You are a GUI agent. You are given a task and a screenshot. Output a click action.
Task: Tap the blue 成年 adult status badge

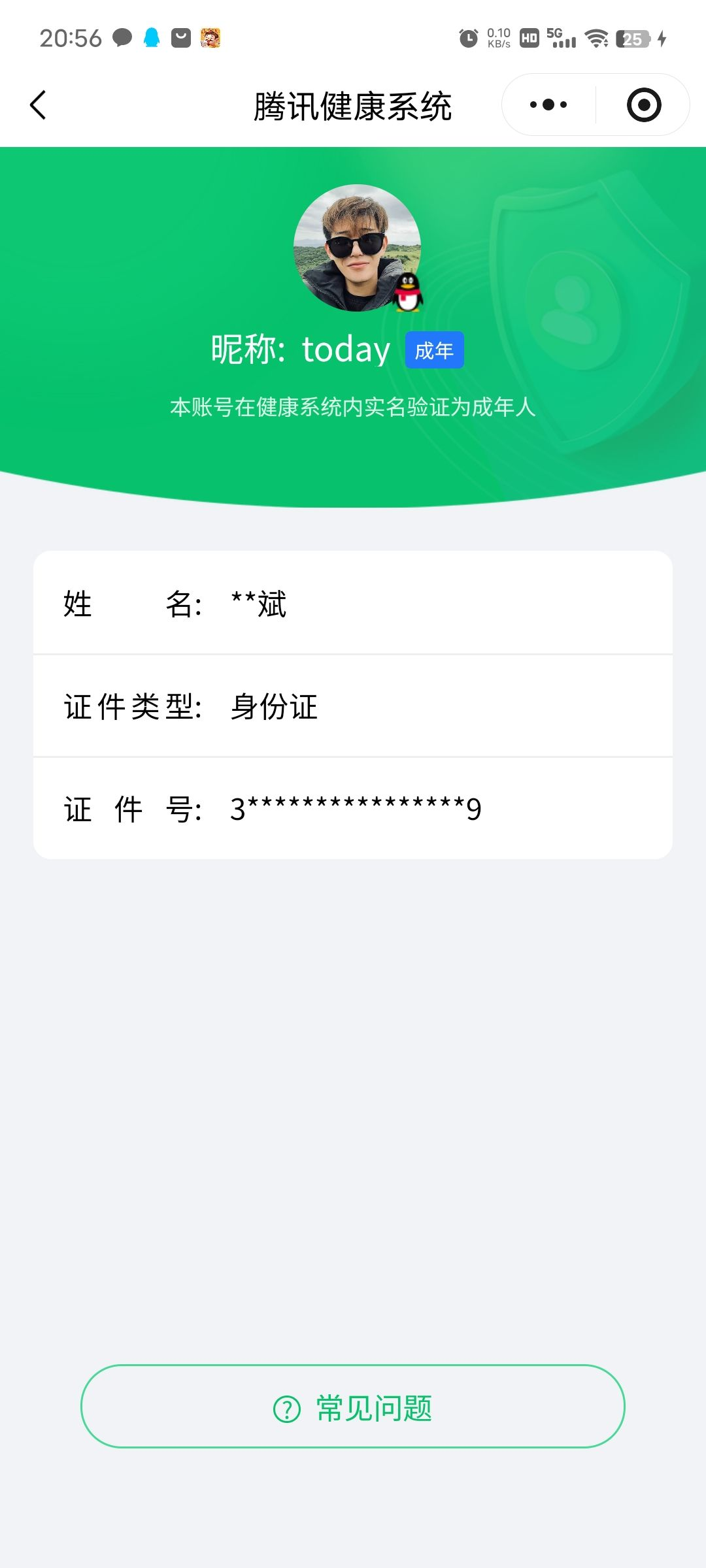coord(433,350)
